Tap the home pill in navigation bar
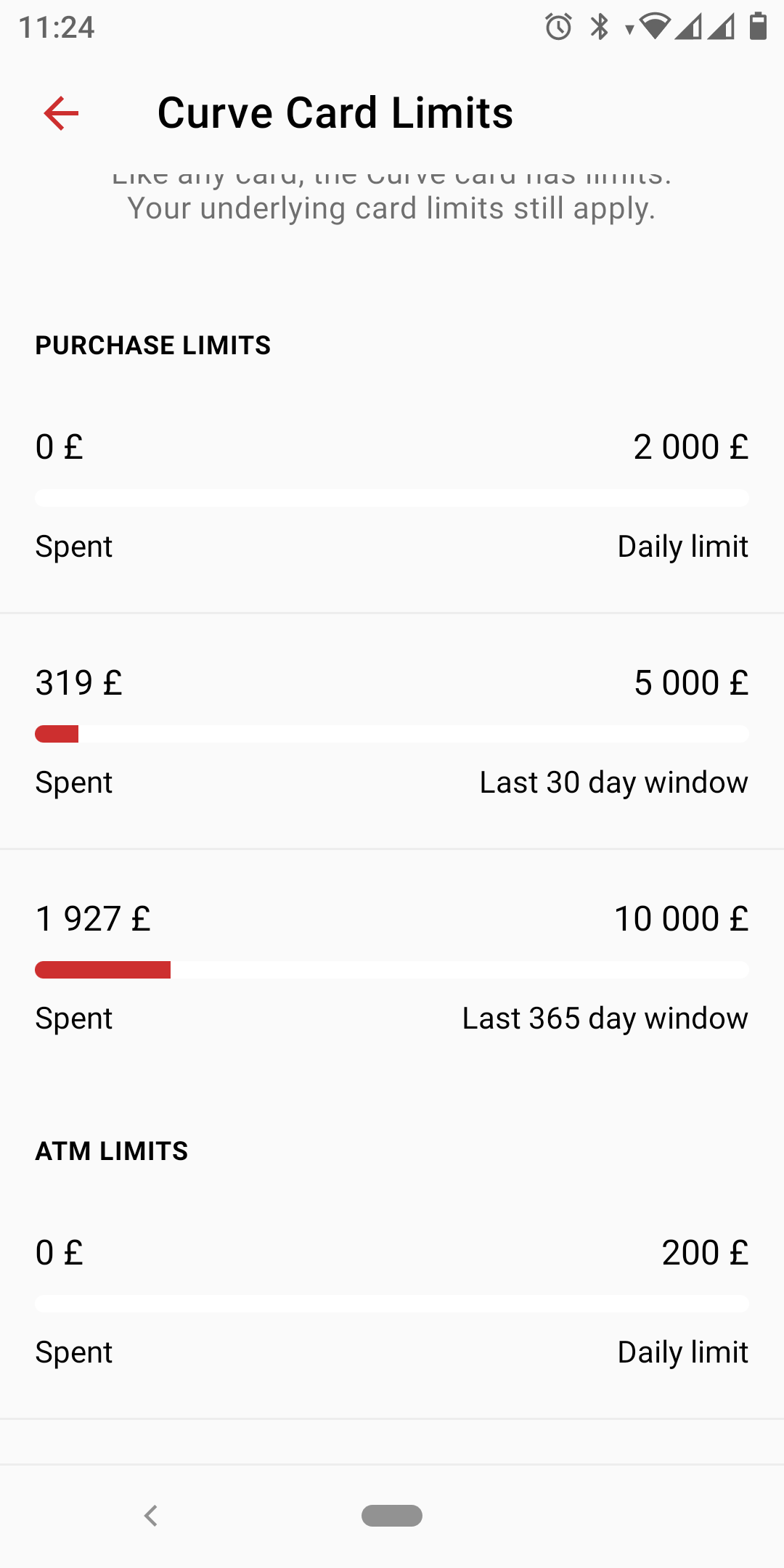 click(x=392, y=1516)
